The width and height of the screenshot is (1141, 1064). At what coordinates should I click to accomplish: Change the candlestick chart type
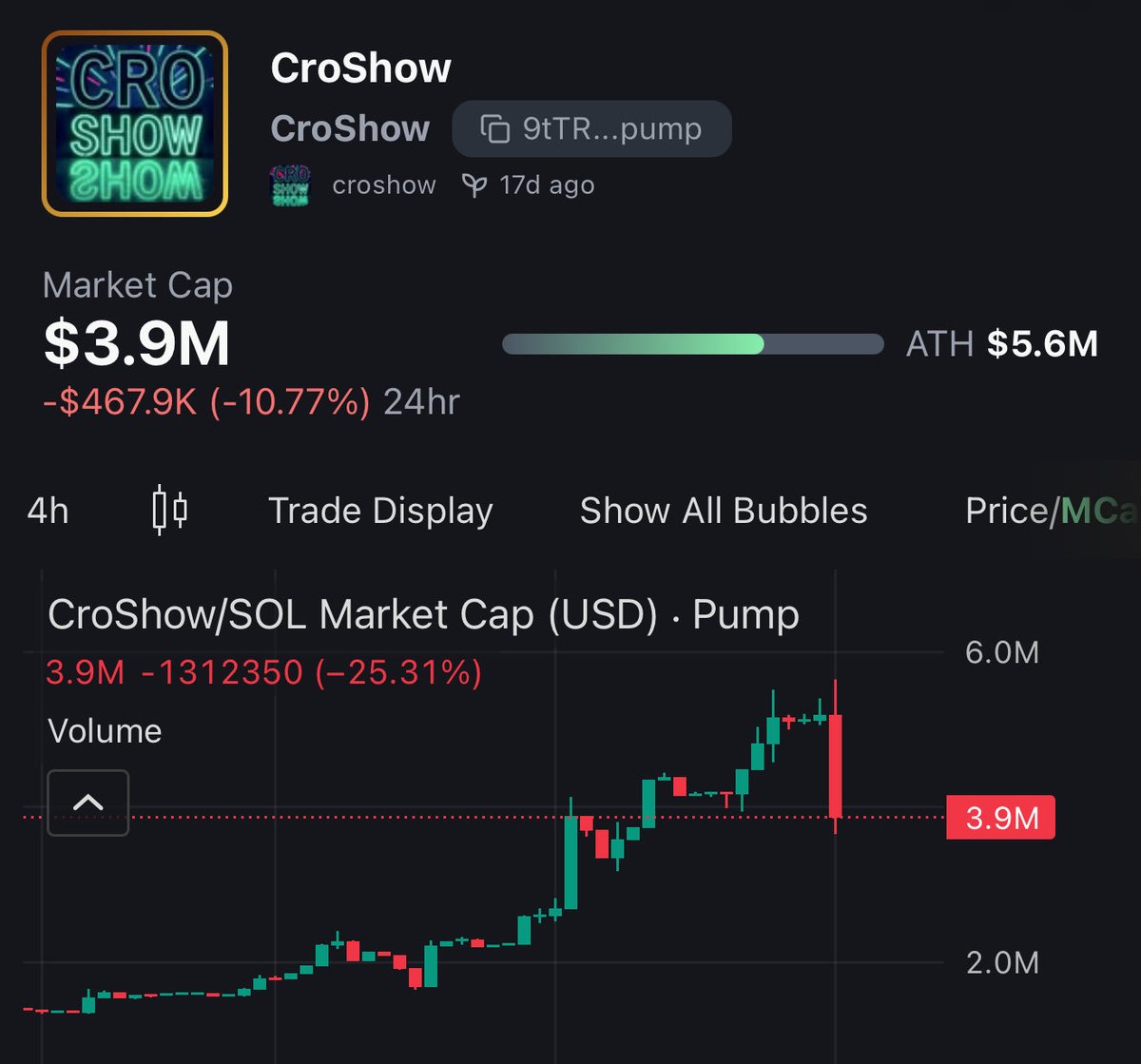tap(170, 510)
